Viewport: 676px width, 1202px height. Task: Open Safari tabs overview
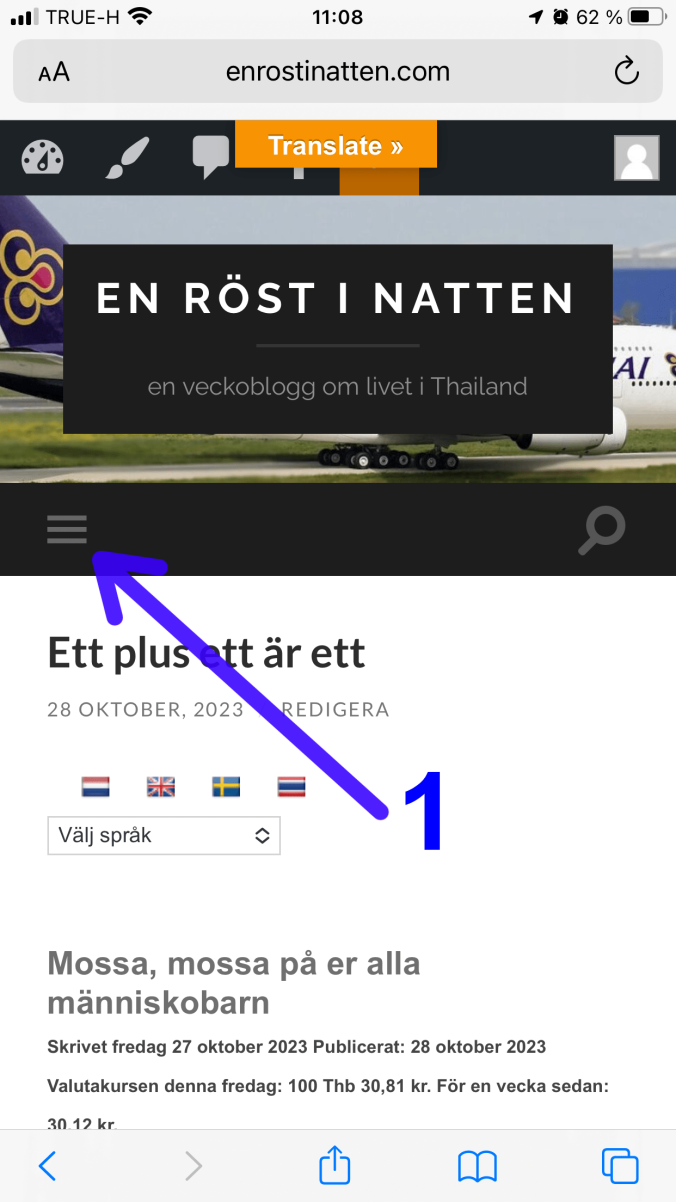620,1165
